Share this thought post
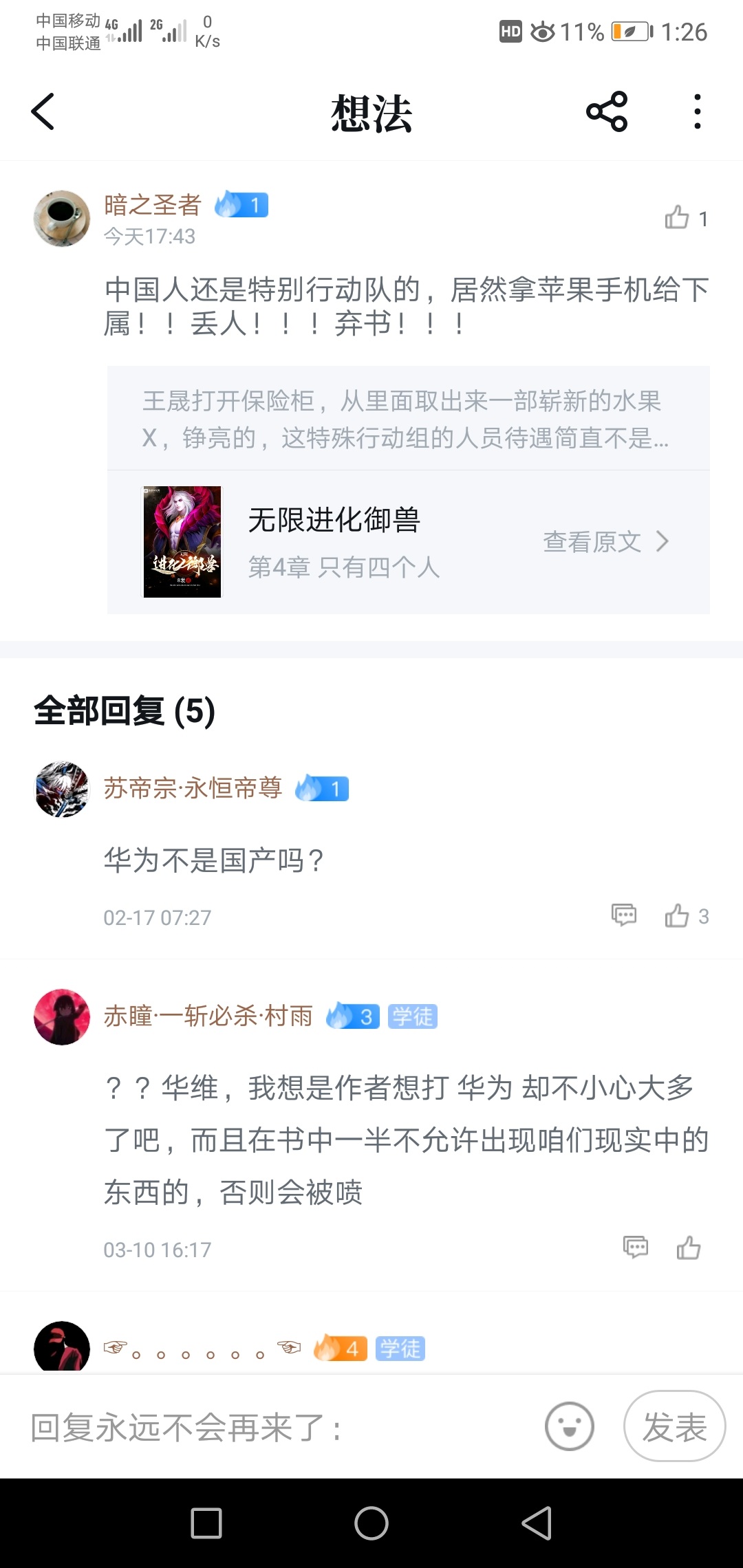The width and height of the screenshot is (743, 1568). tap(607, 111)
